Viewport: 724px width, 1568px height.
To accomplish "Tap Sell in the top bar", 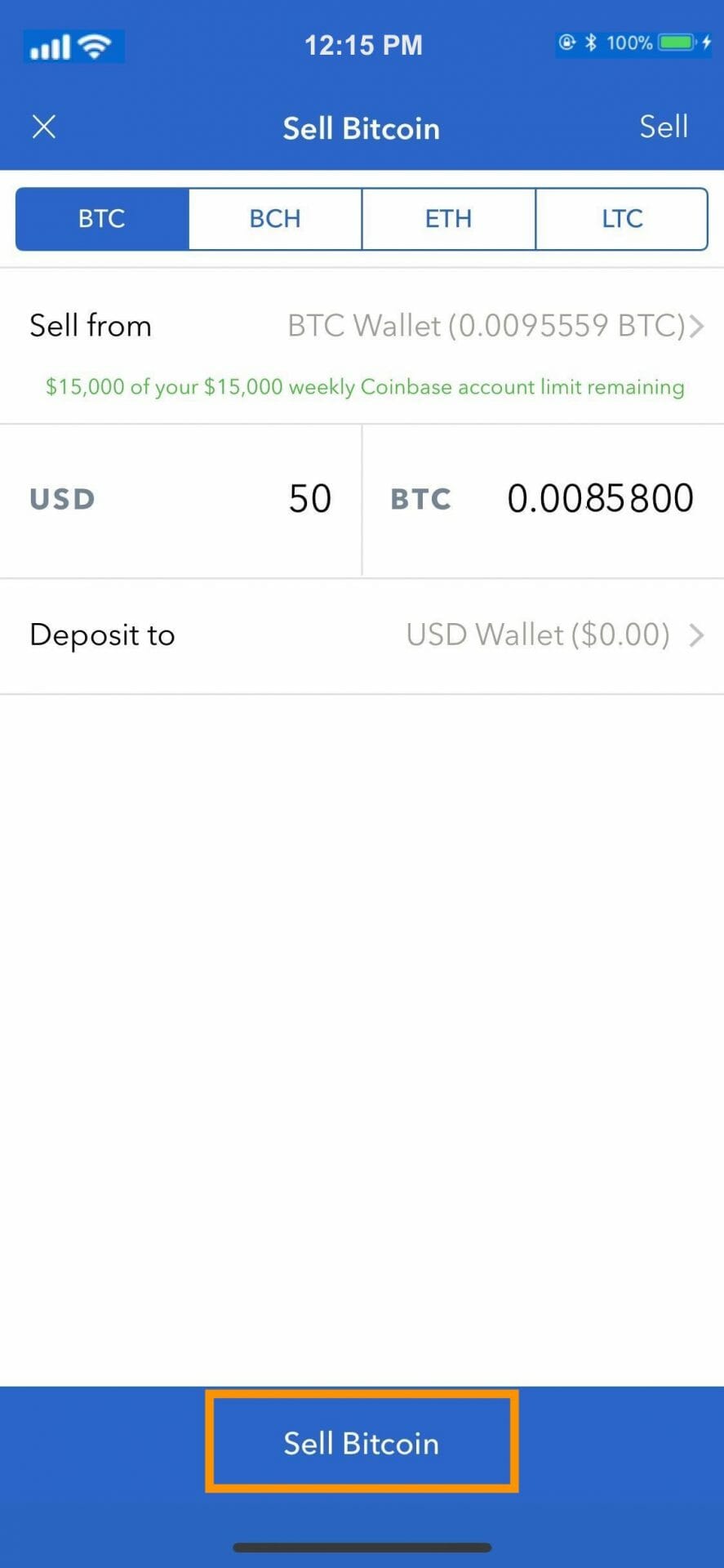I will pos(664,127).
